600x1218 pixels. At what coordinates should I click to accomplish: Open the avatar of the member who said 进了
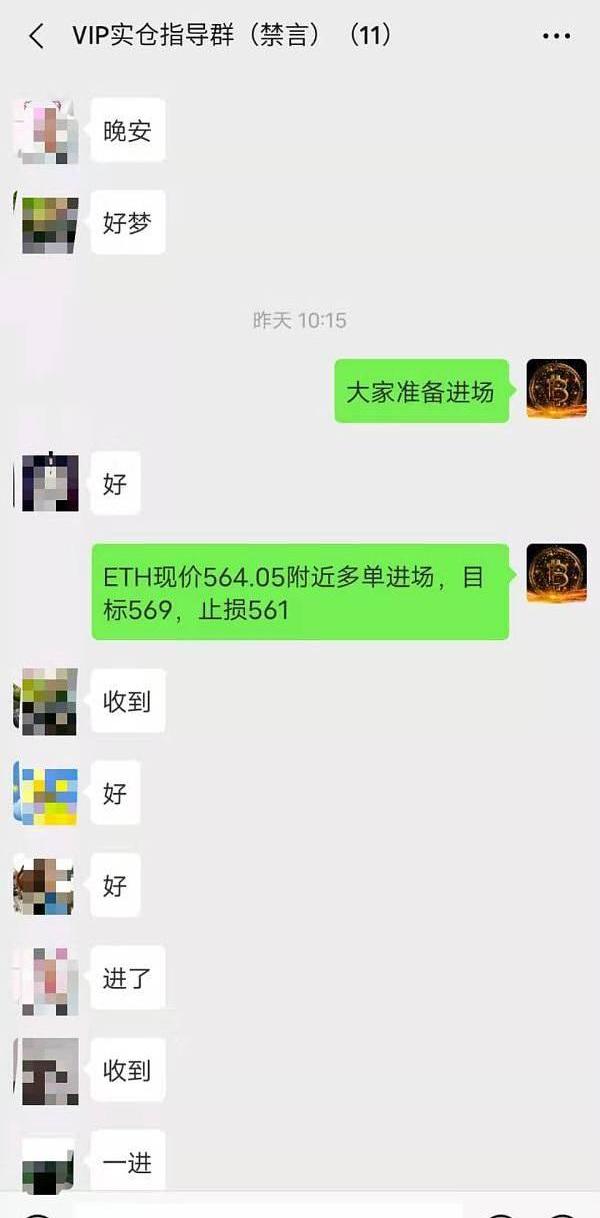[x=49, y=977]
